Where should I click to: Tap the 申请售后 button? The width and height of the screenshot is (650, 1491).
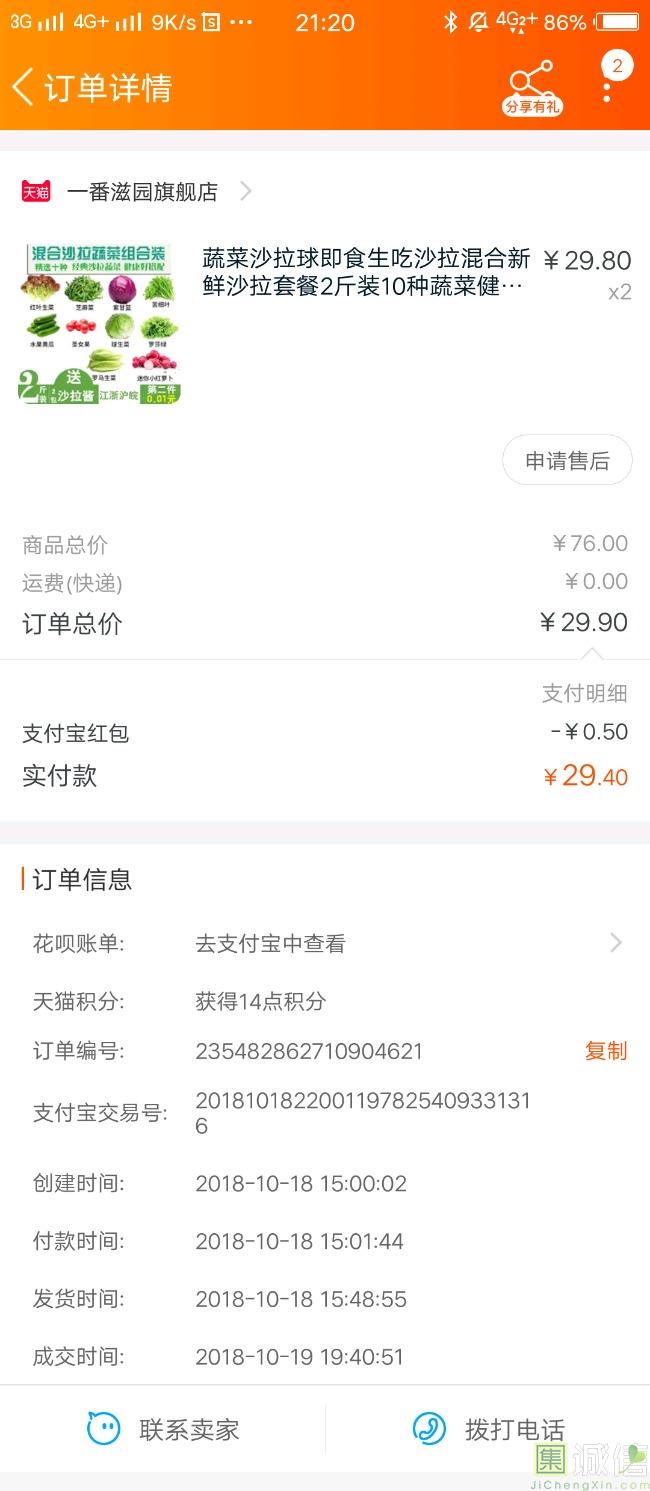567,460
